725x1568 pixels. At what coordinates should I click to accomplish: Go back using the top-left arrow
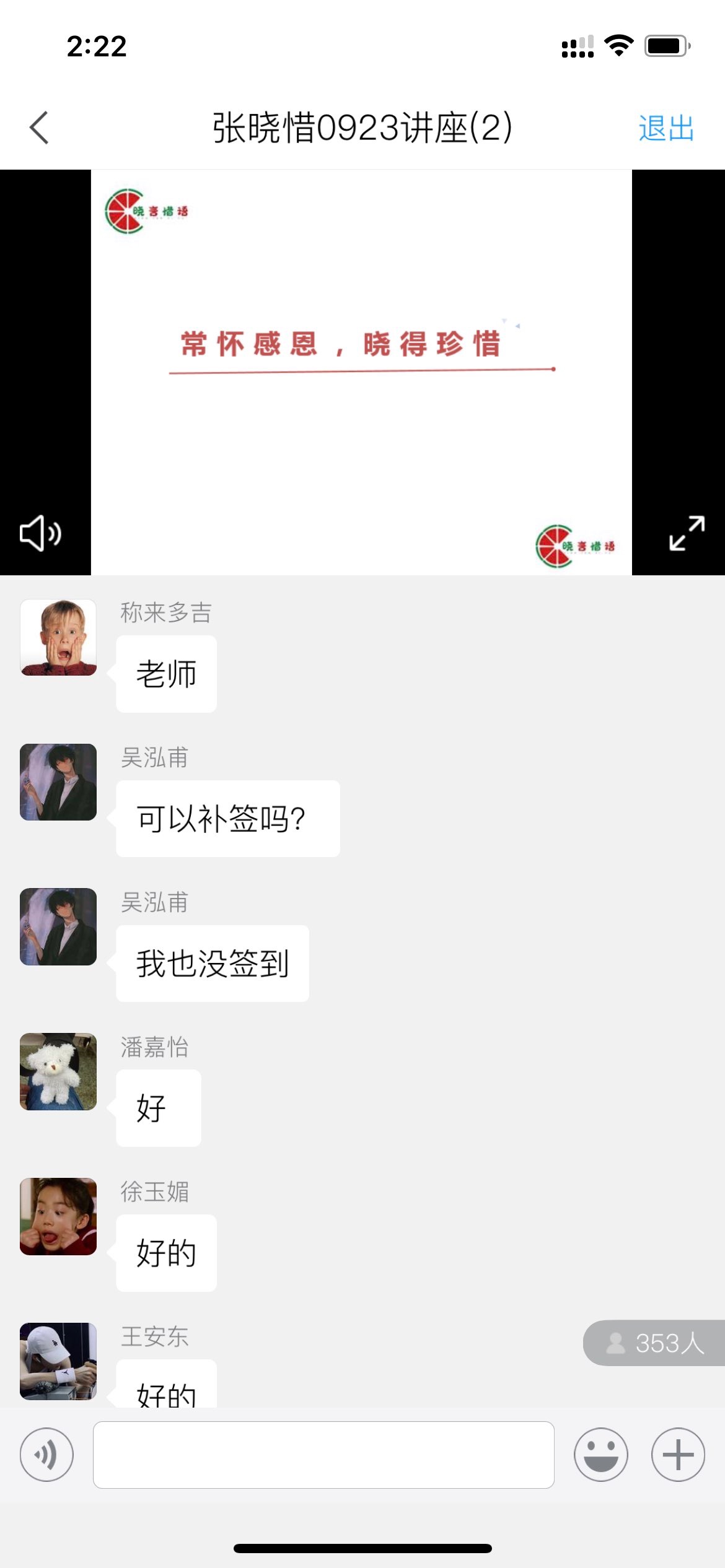[39, 128]
